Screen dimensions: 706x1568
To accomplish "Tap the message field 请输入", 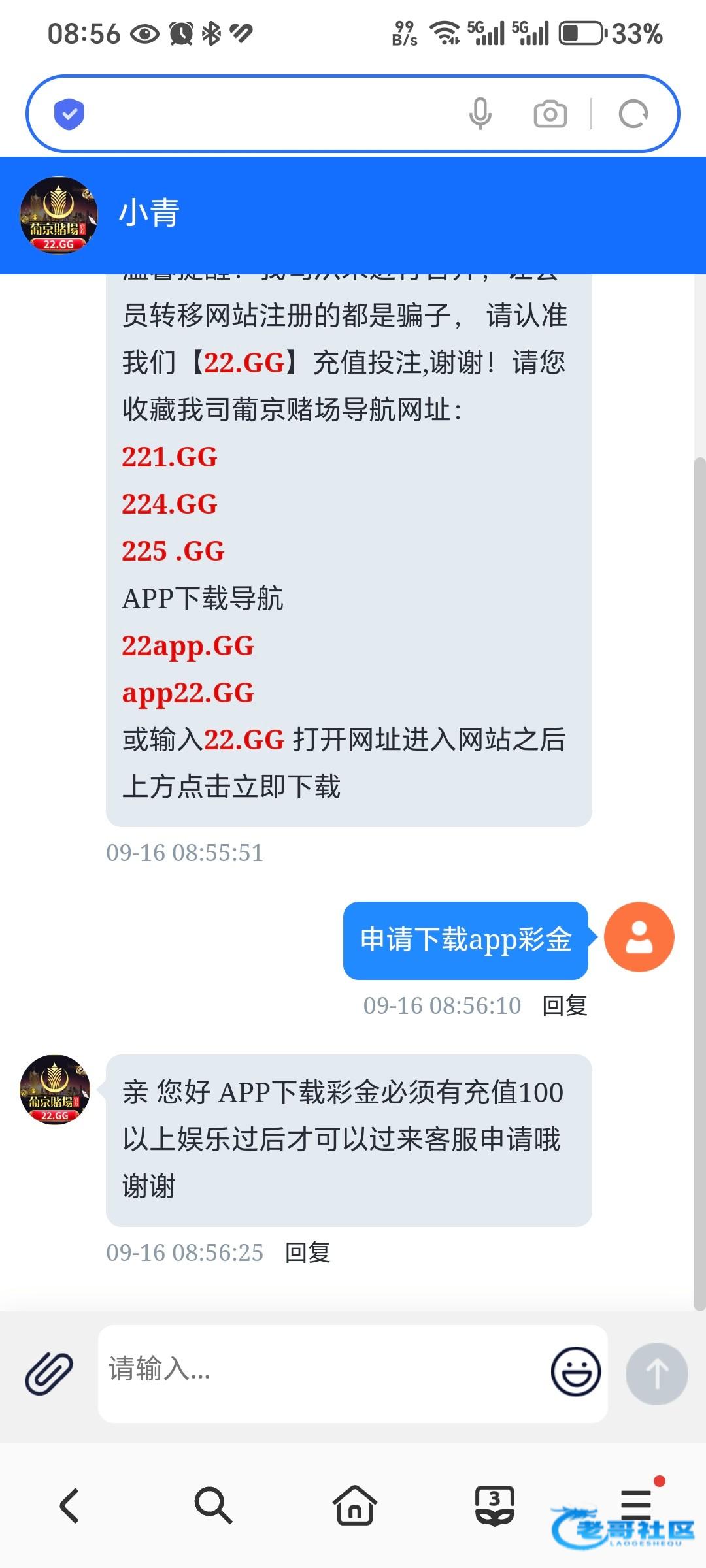I will 320,1372.
